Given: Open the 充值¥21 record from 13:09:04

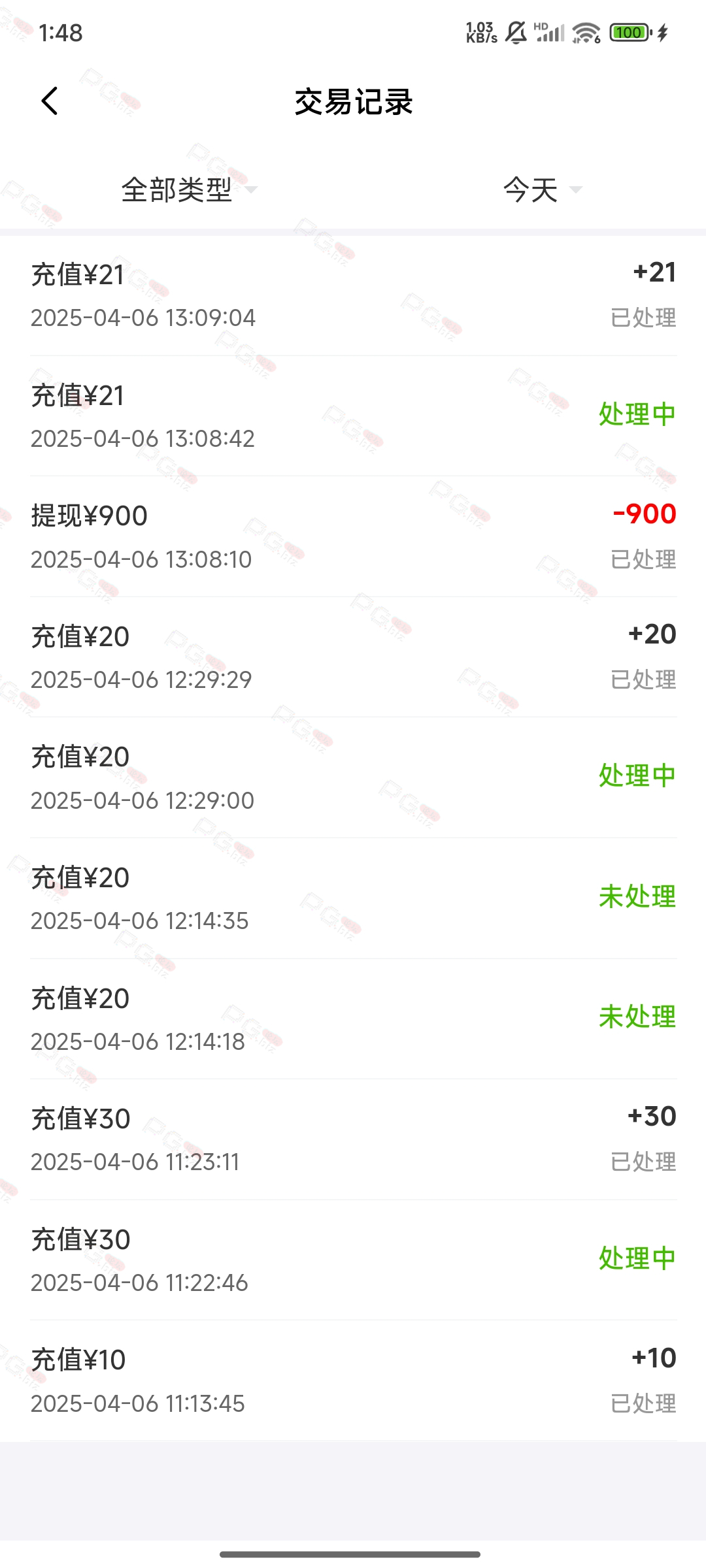Looking at the screenshot, I should coord(353,296).
